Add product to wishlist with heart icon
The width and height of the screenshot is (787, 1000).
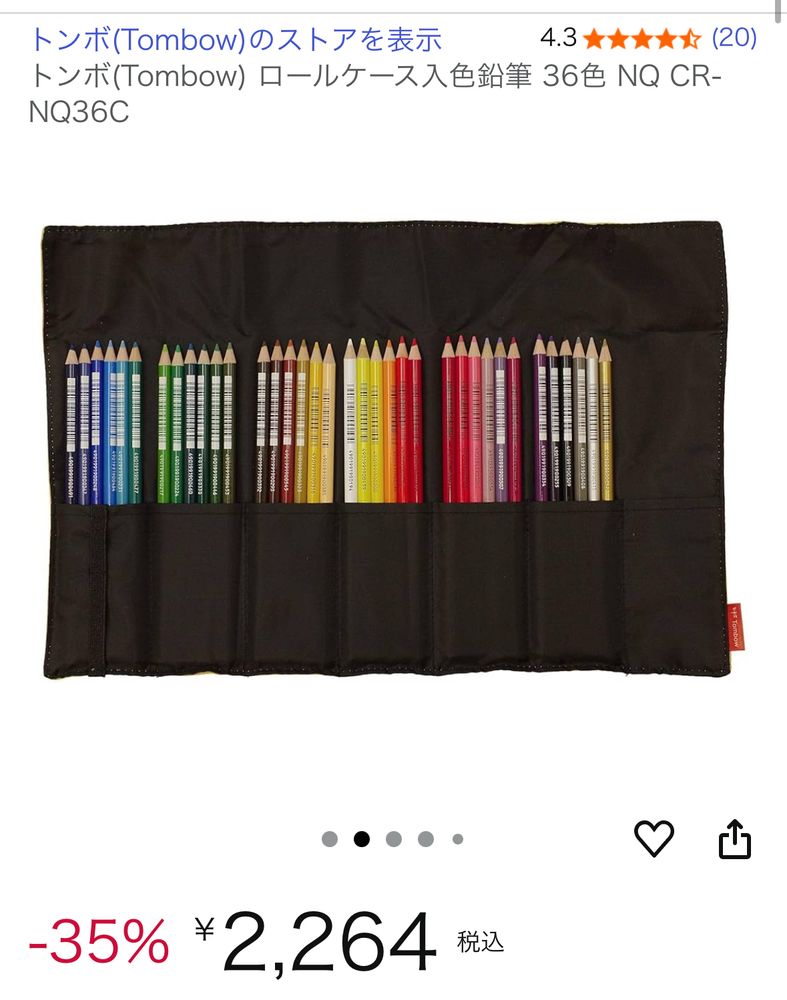pyautogui.click(x=654, y=838)
